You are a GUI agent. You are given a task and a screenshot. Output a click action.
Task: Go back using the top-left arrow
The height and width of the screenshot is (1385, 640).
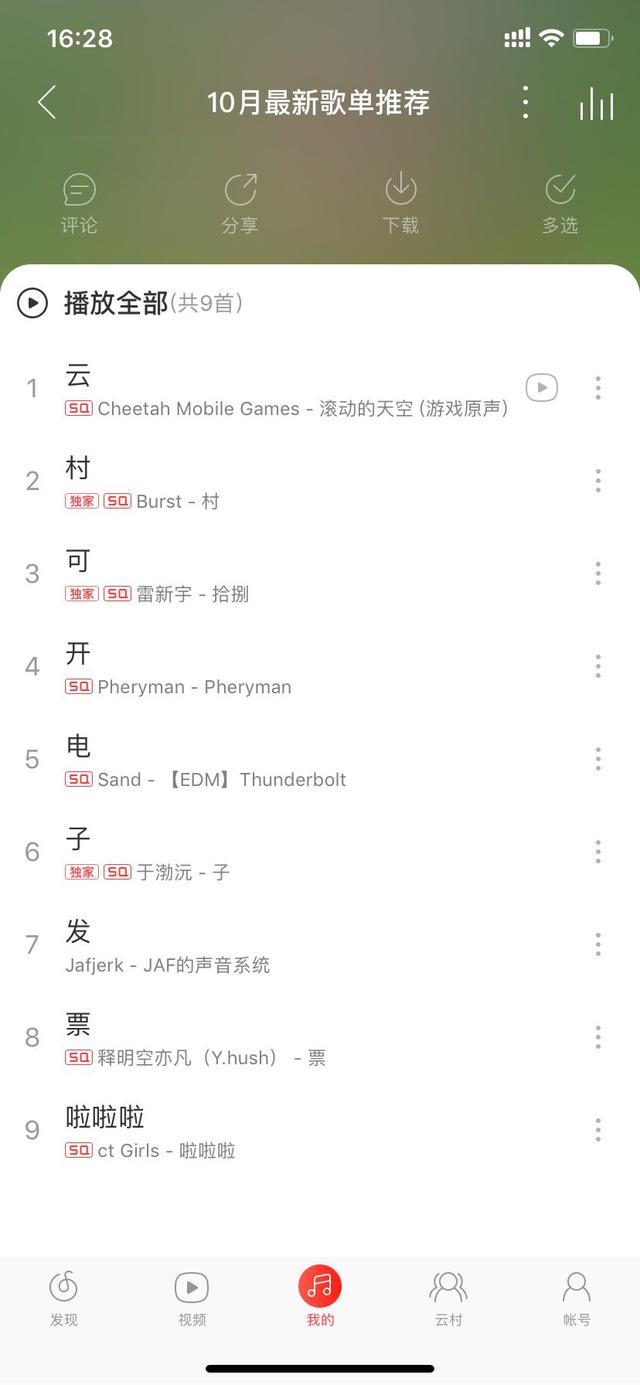click(x=46, y=102)
